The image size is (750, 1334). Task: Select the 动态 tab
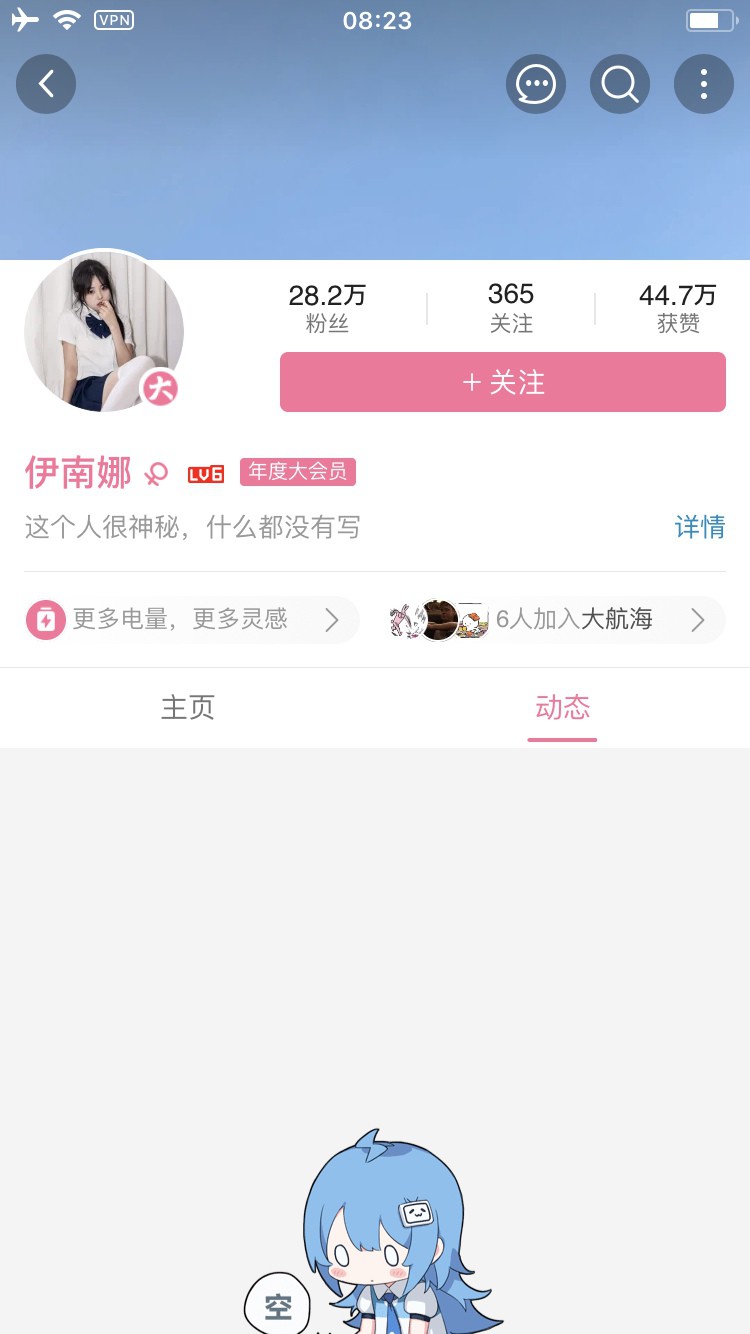pos(562,708)
